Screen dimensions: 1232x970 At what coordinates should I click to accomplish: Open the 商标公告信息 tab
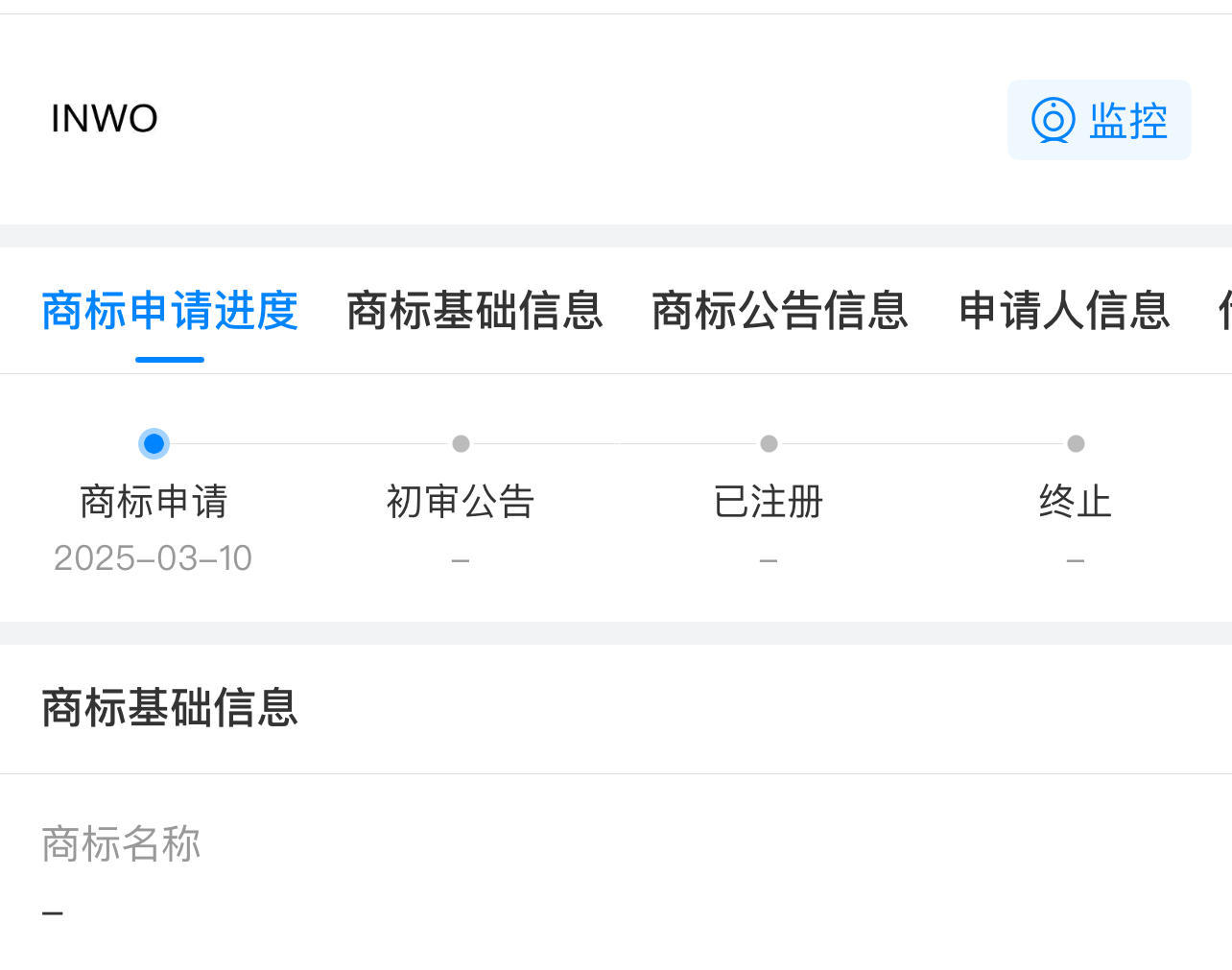[779, 311]
